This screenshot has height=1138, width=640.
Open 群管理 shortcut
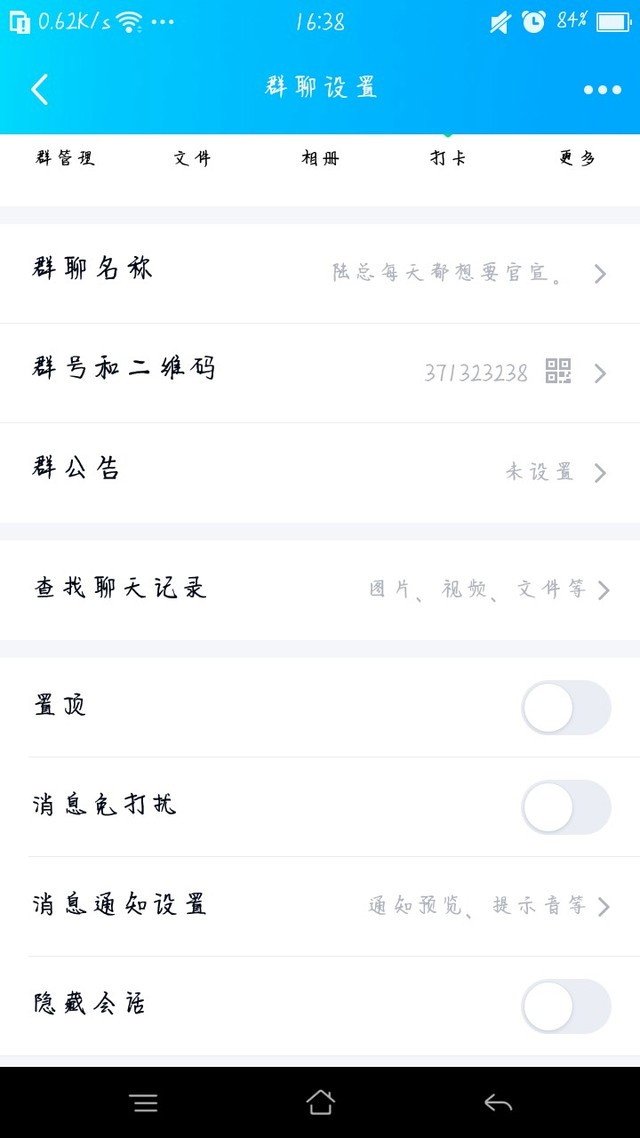[x=65, y=157]
